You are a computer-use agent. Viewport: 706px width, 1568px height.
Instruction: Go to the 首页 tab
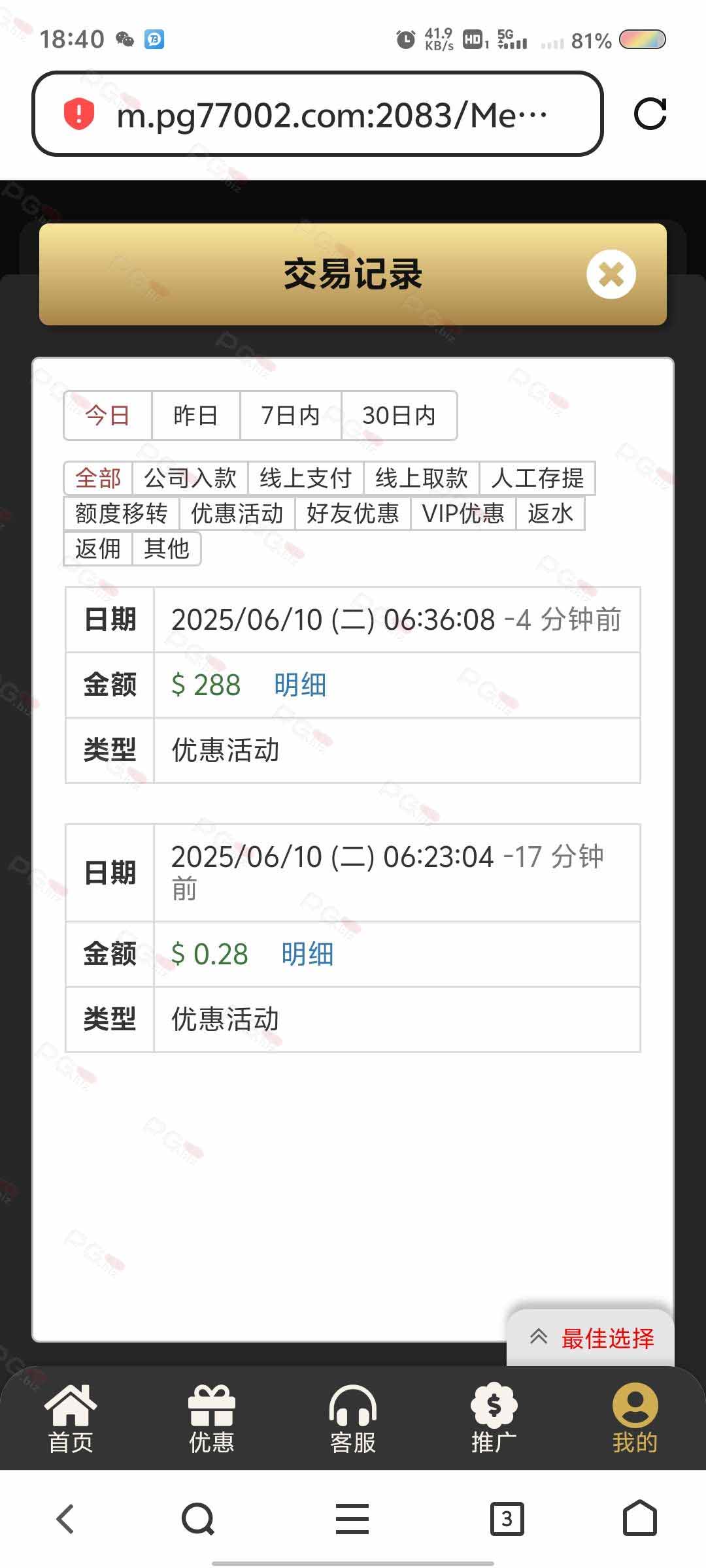(x=71, y=1418)
